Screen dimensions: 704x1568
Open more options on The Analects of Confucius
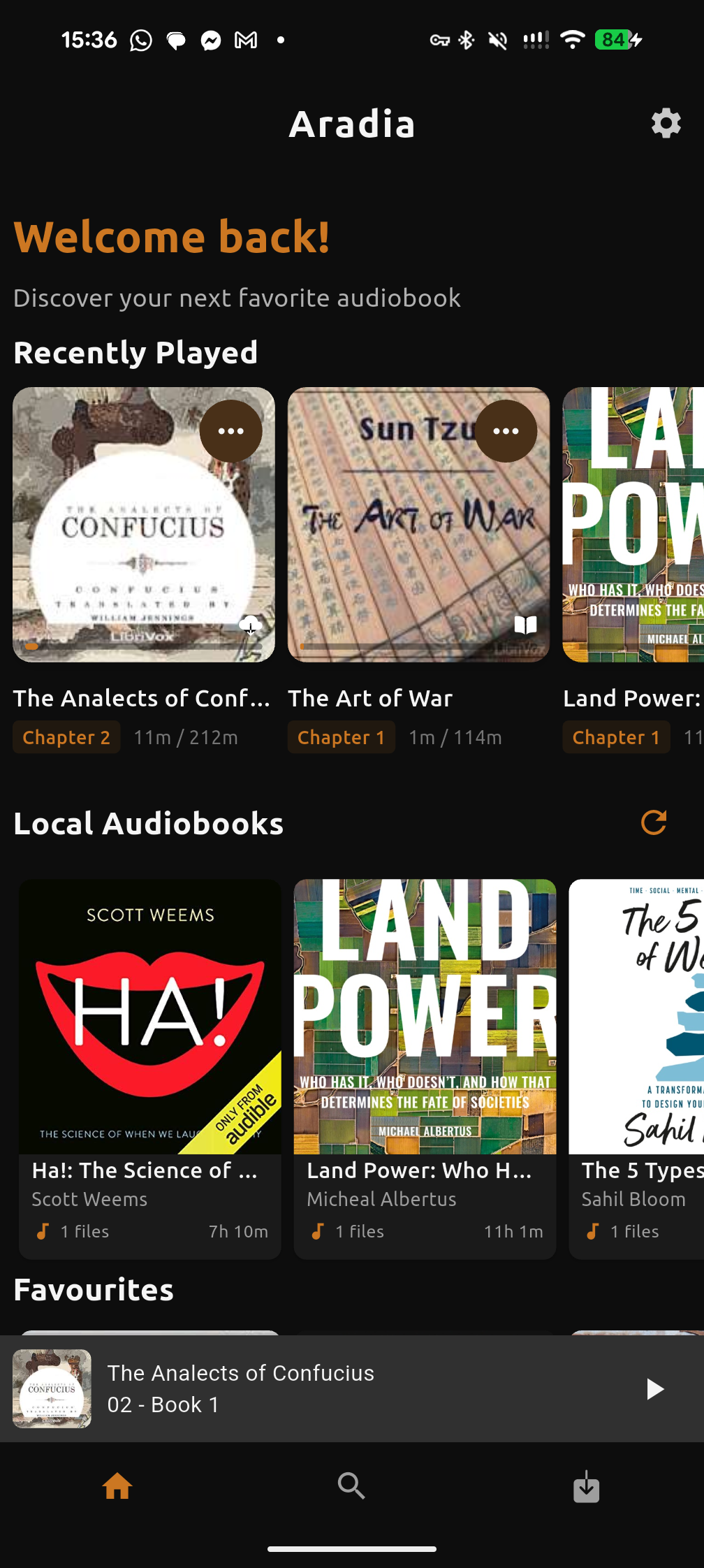tap(231, 431)
